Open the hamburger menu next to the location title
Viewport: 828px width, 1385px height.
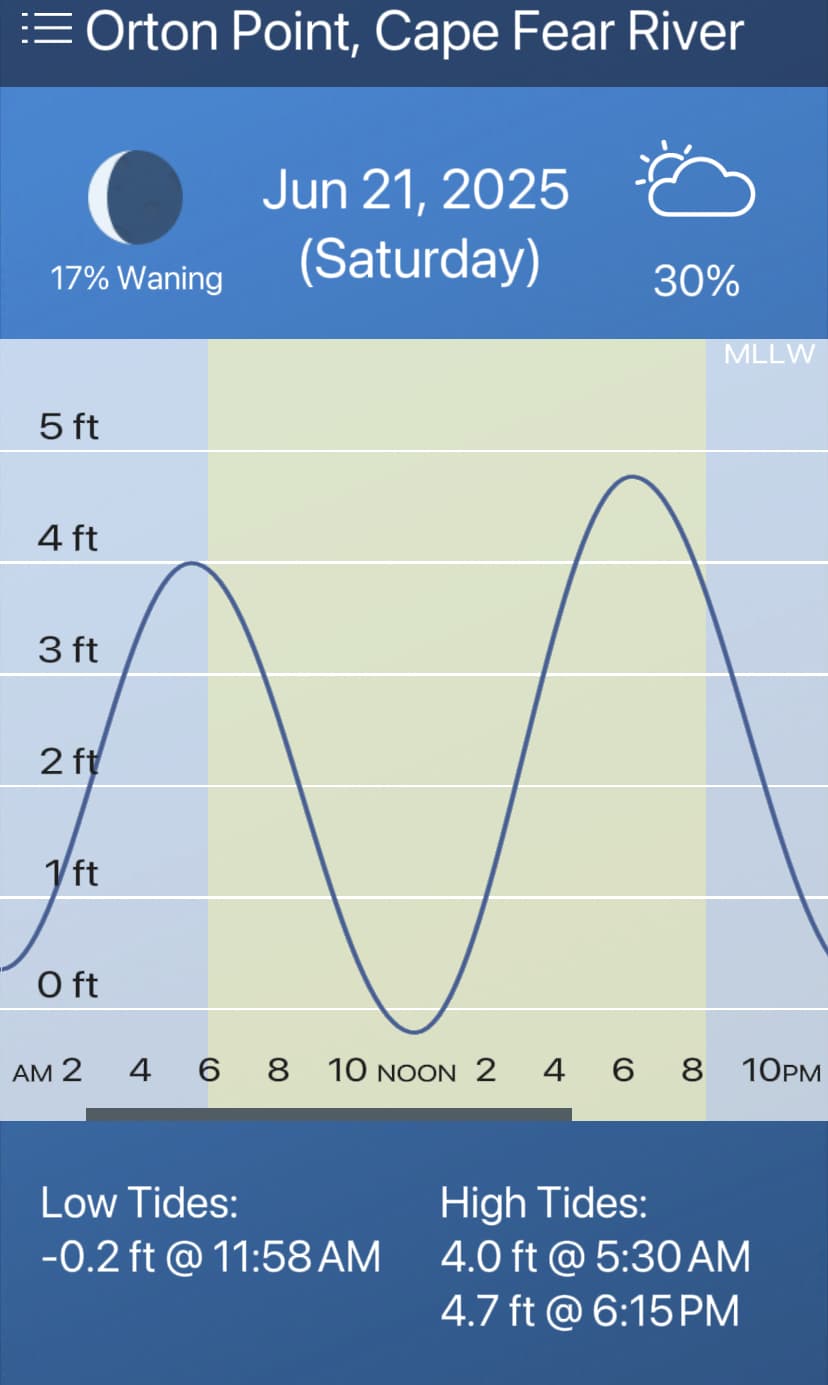pos(46,30)
